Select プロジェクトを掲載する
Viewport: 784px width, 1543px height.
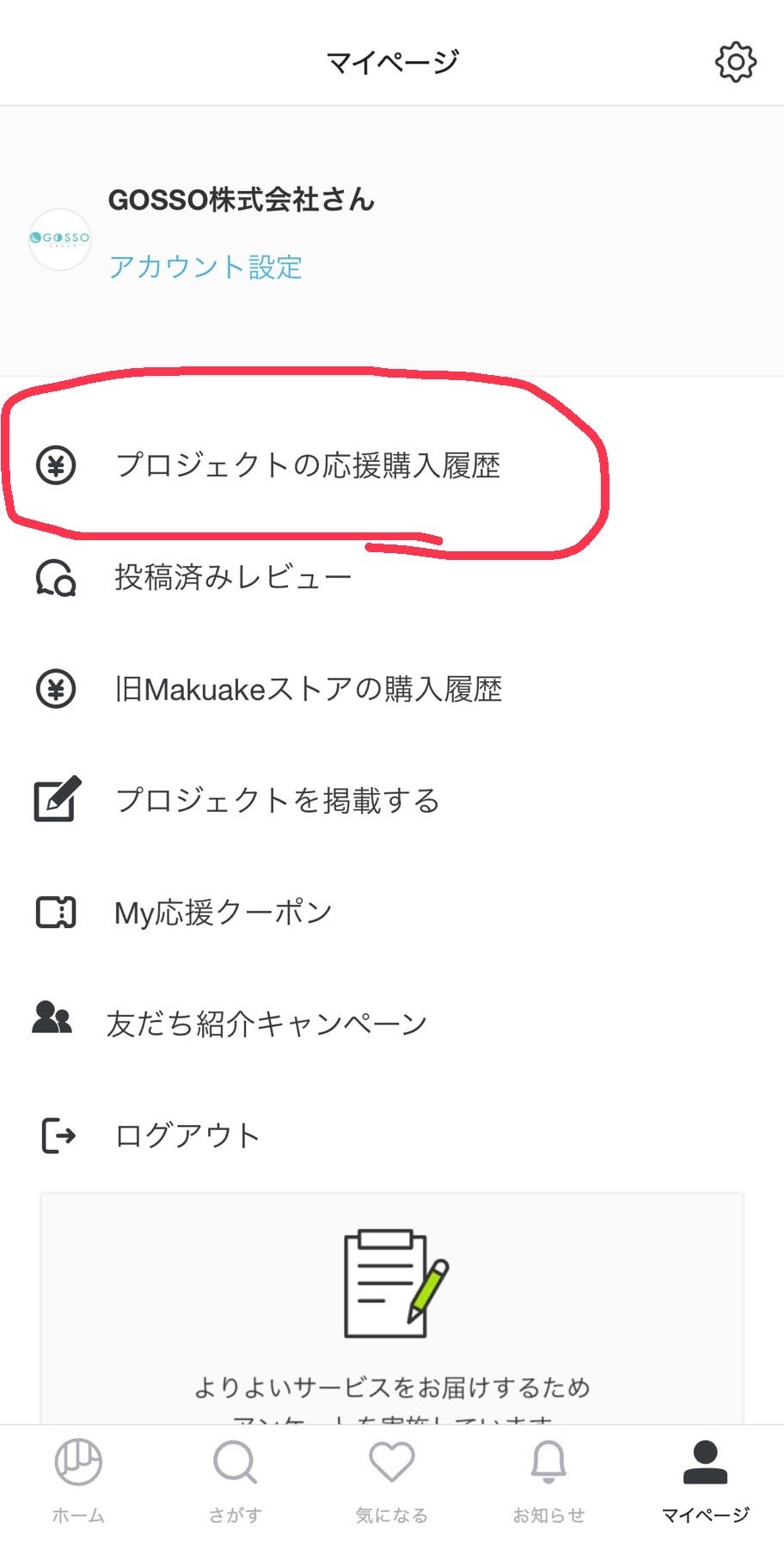pos(392,801)
